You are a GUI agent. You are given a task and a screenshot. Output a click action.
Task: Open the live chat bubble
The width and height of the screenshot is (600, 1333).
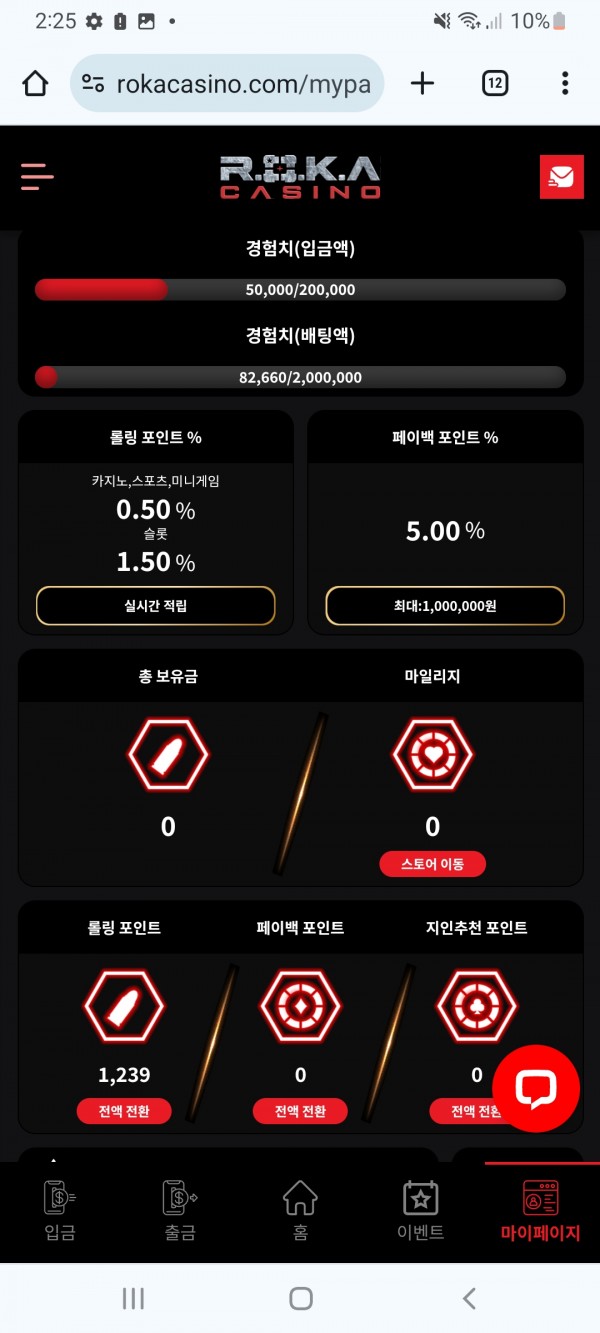click(x=536, y=1089)
